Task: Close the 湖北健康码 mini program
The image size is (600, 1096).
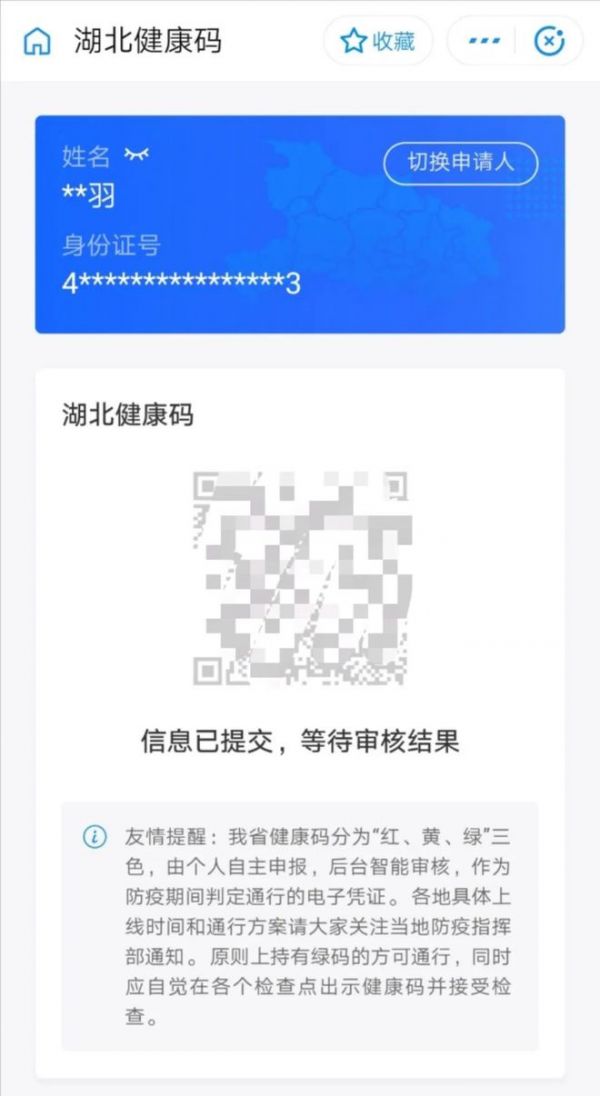Action: point(549,41)
